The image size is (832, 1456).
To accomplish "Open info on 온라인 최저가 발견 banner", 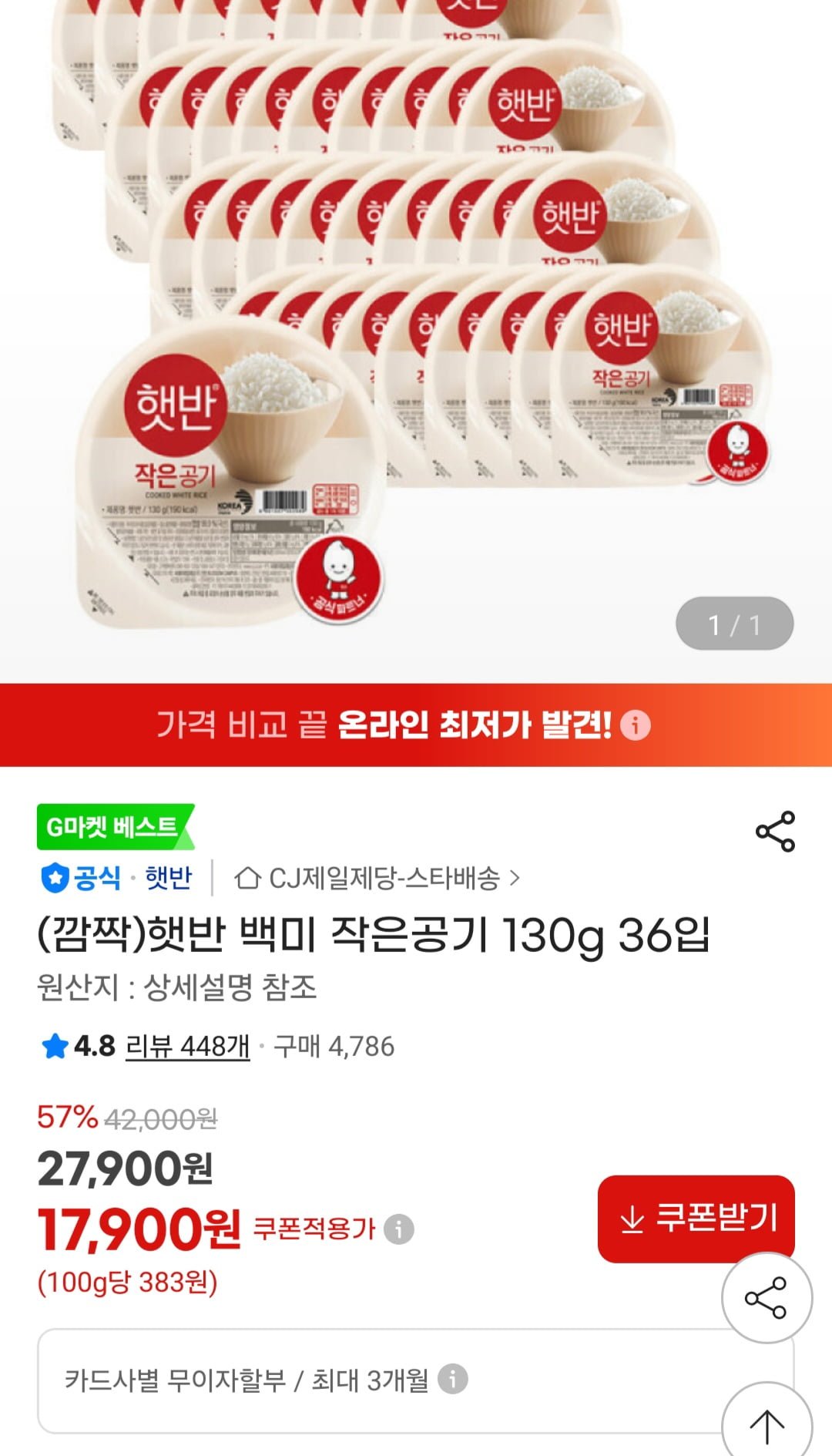I will 636,725.
